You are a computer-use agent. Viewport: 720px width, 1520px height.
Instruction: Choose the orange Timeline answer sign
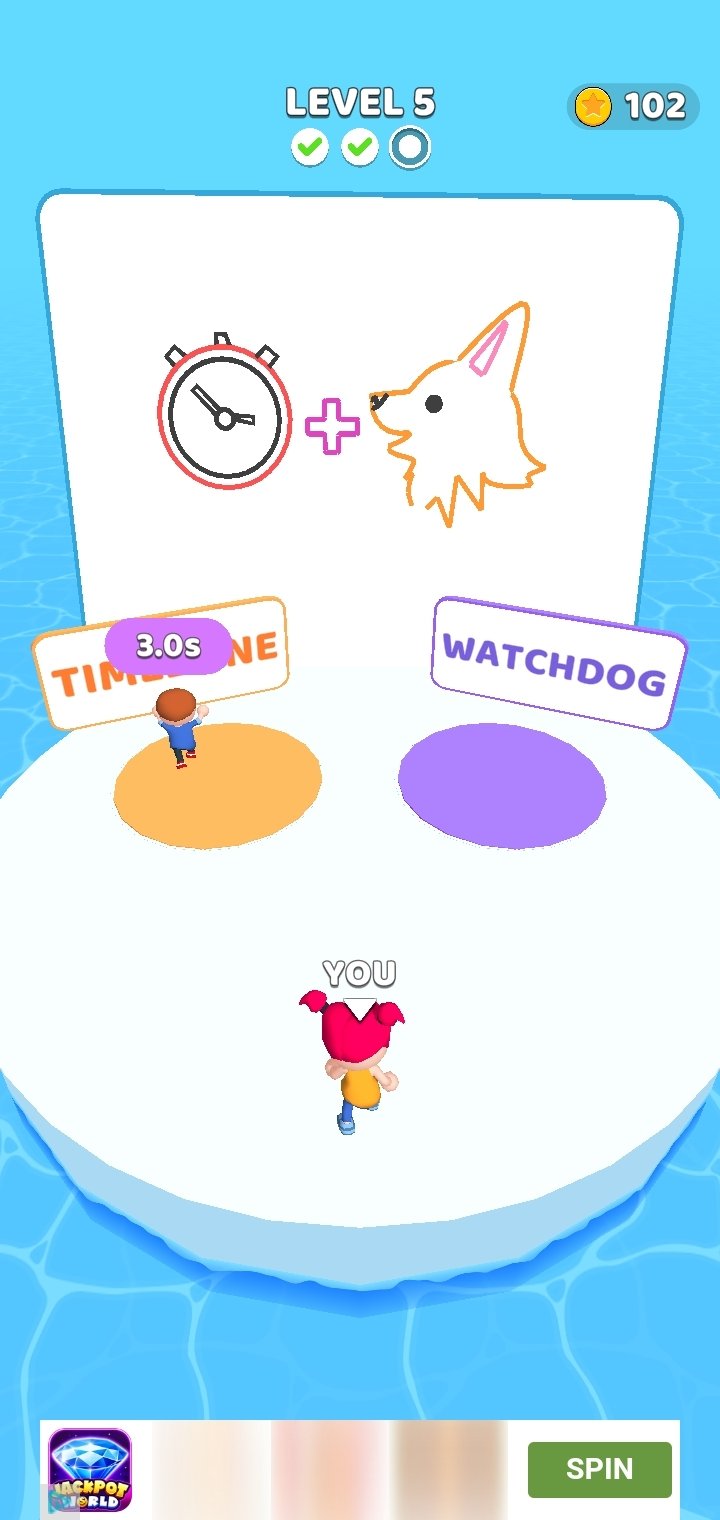click(160, 664)
